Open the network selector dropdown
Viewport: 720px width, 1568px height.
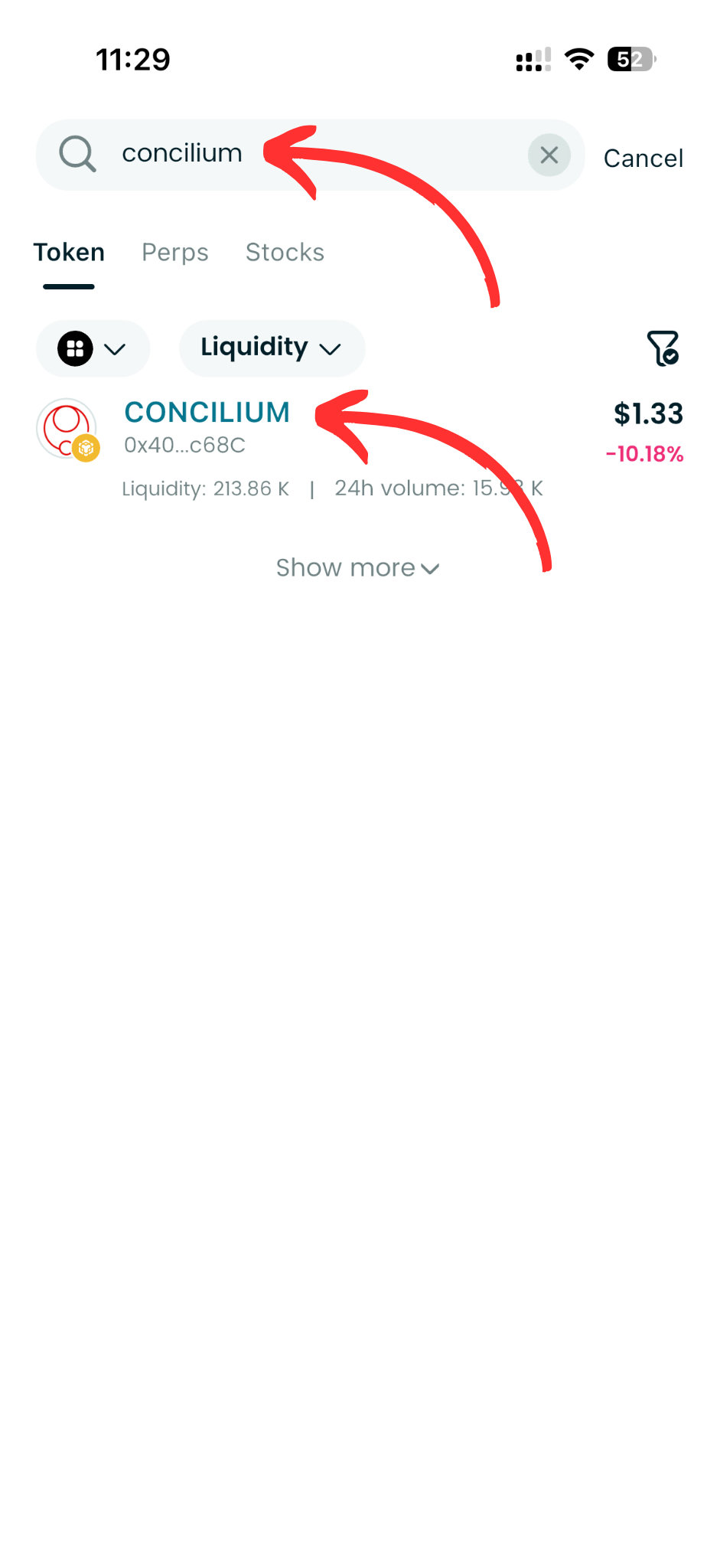pyautogui.click(x=93, y=349)
